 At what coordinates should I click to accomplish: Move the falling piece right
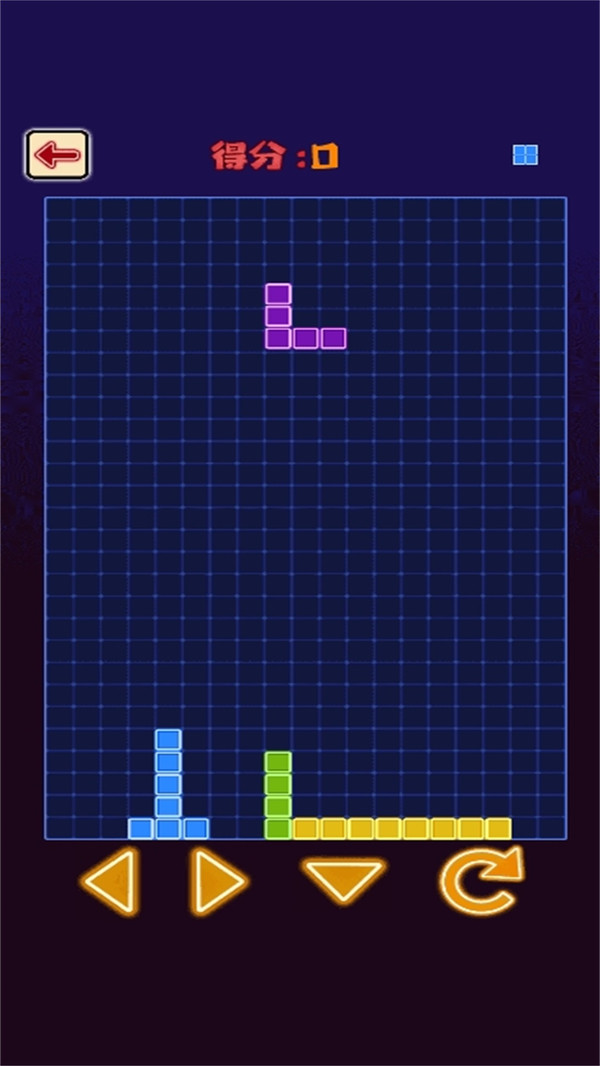219,881
